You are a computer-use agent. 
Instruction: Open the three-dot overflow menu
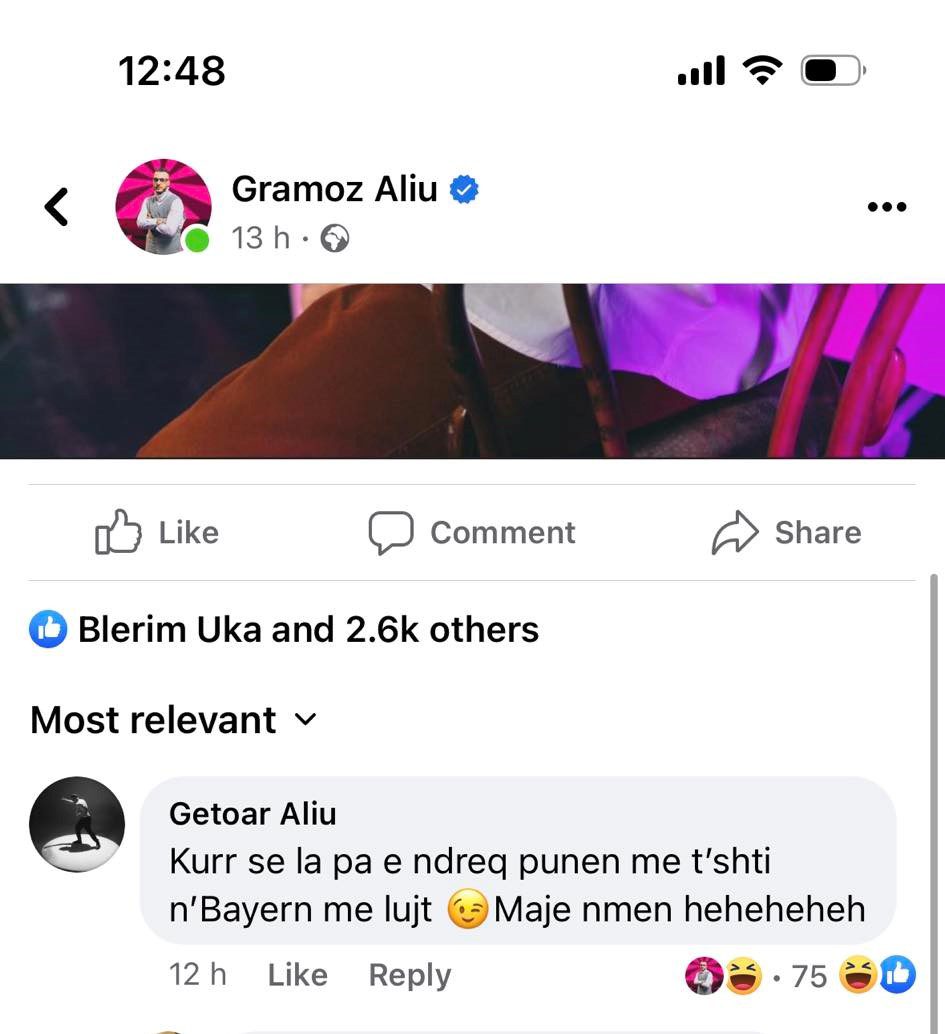coord(886,207)
